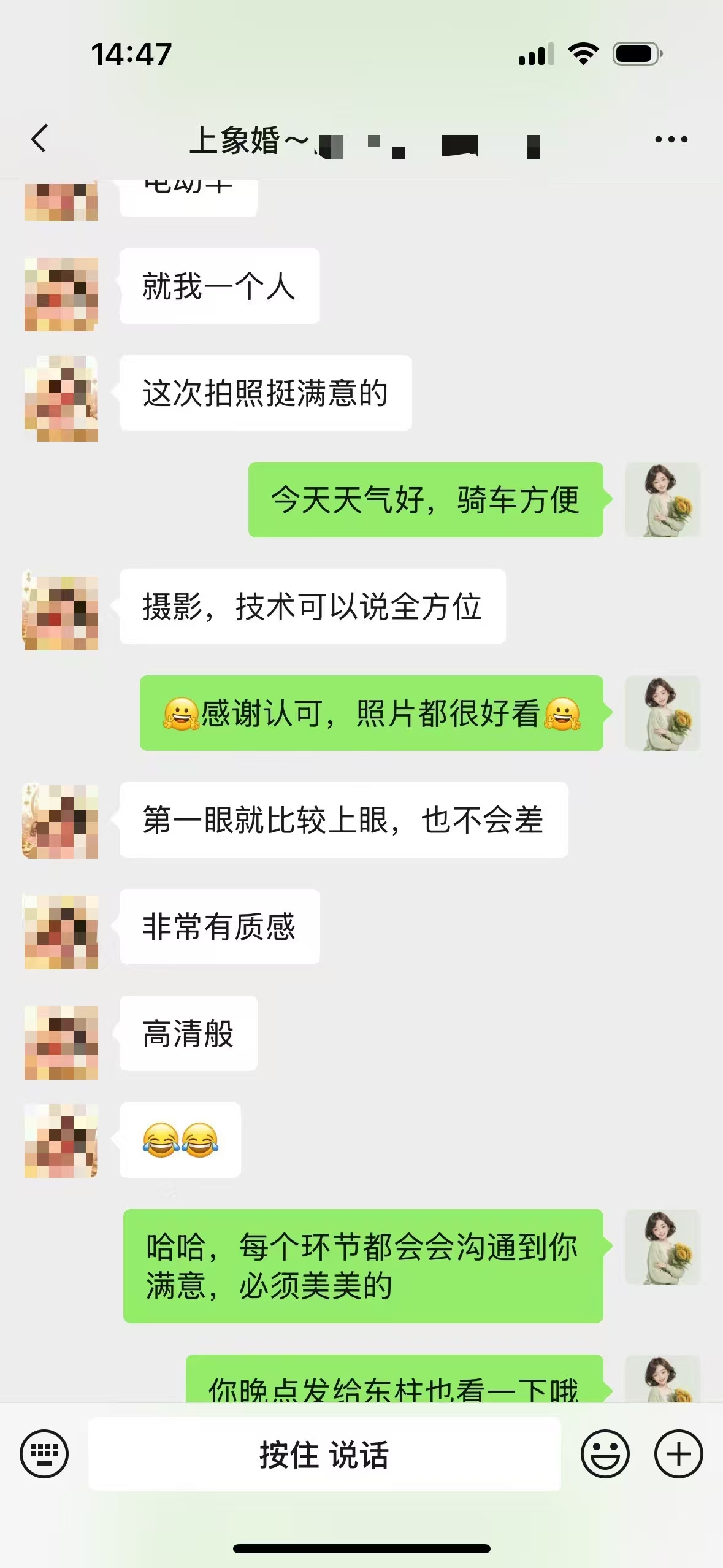Screen dimensions: 723x1568
Task: View profile from avatar beside 高清般
Action: [61, 1042]
